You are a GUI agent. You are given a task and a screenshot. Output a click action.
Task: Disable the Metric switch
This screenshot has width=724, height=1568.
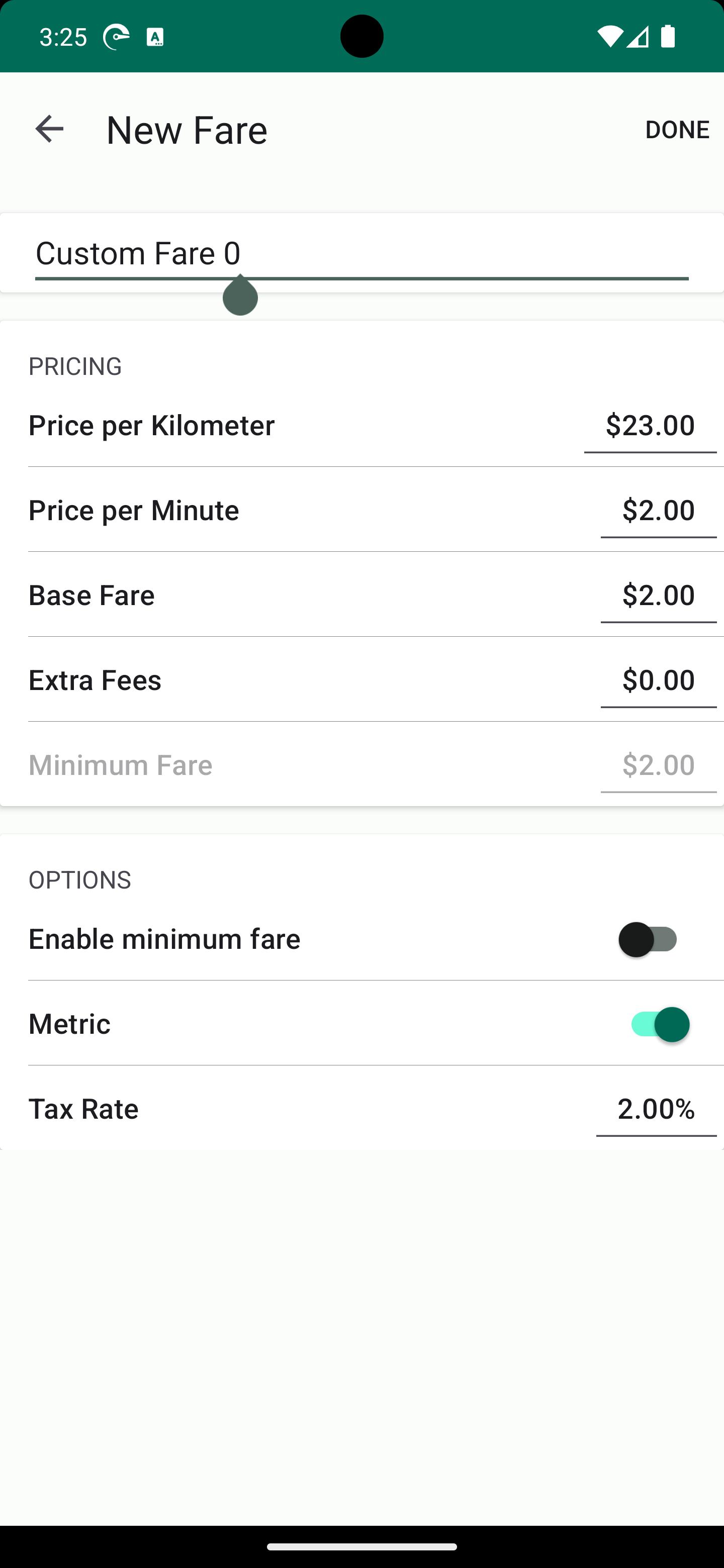[660, 1024]
